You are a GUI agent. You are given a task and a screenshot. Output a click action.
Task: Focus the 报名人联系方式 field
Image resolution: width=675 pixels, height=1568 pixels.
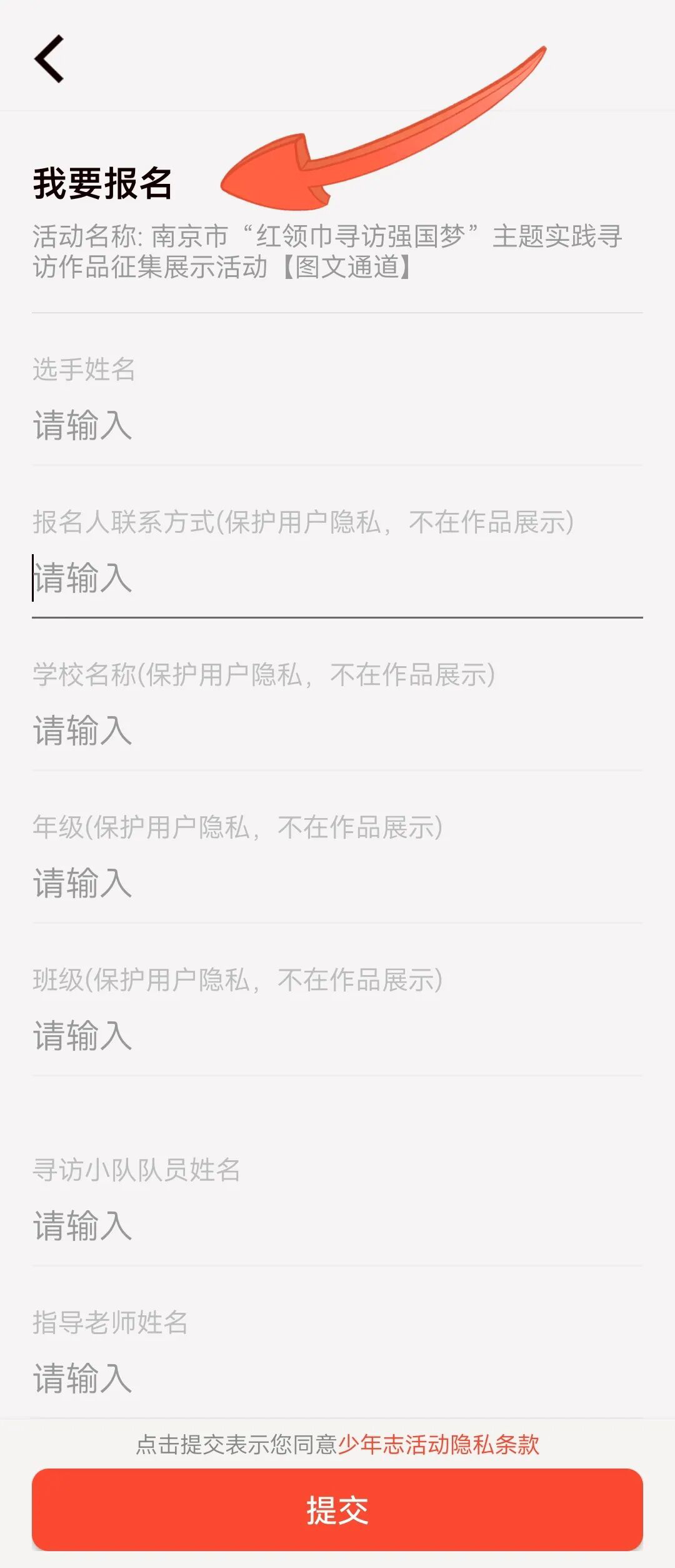(337, 578)
